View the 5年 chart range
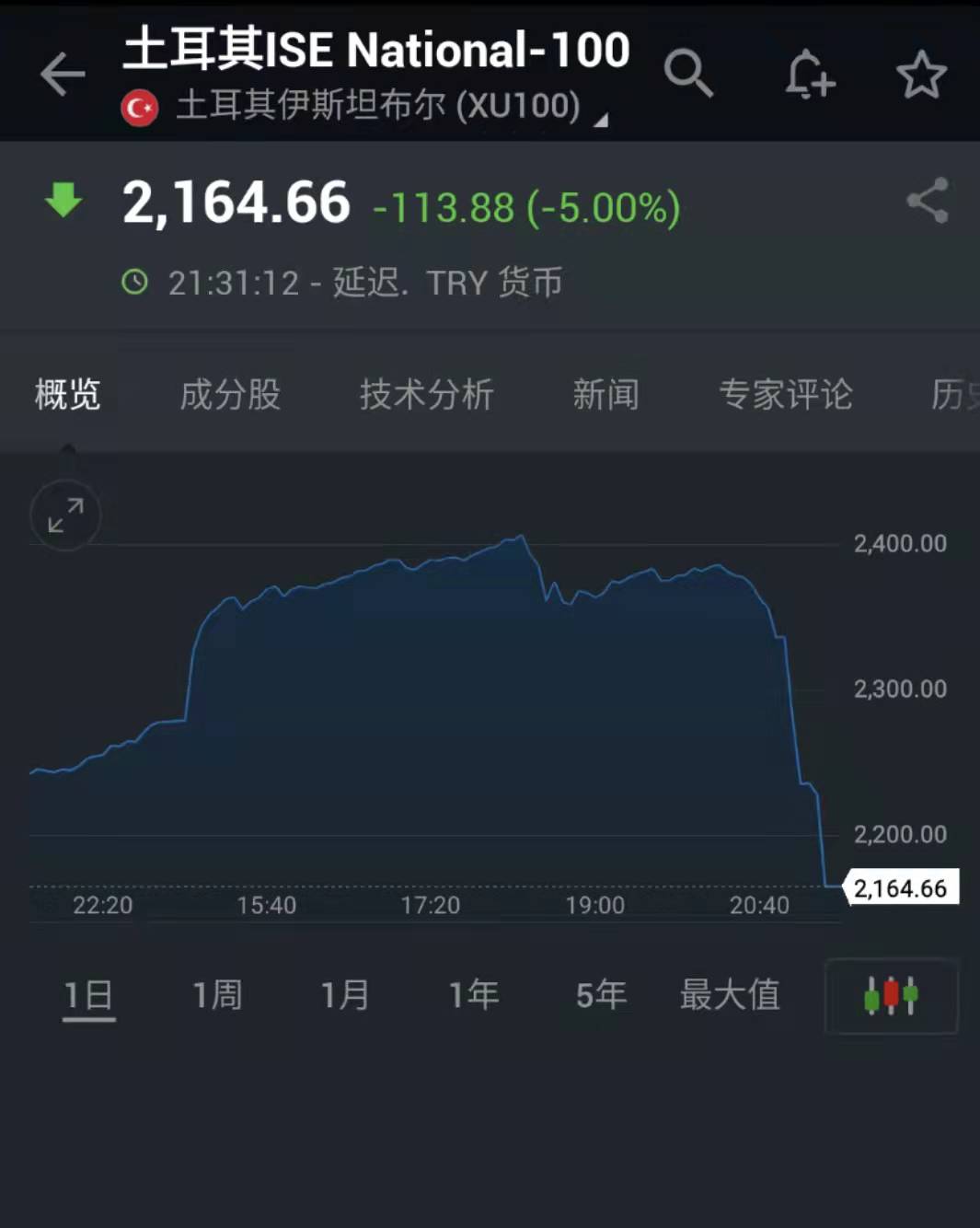Screen dimensions: 980x1228 [x=601, y=996]
